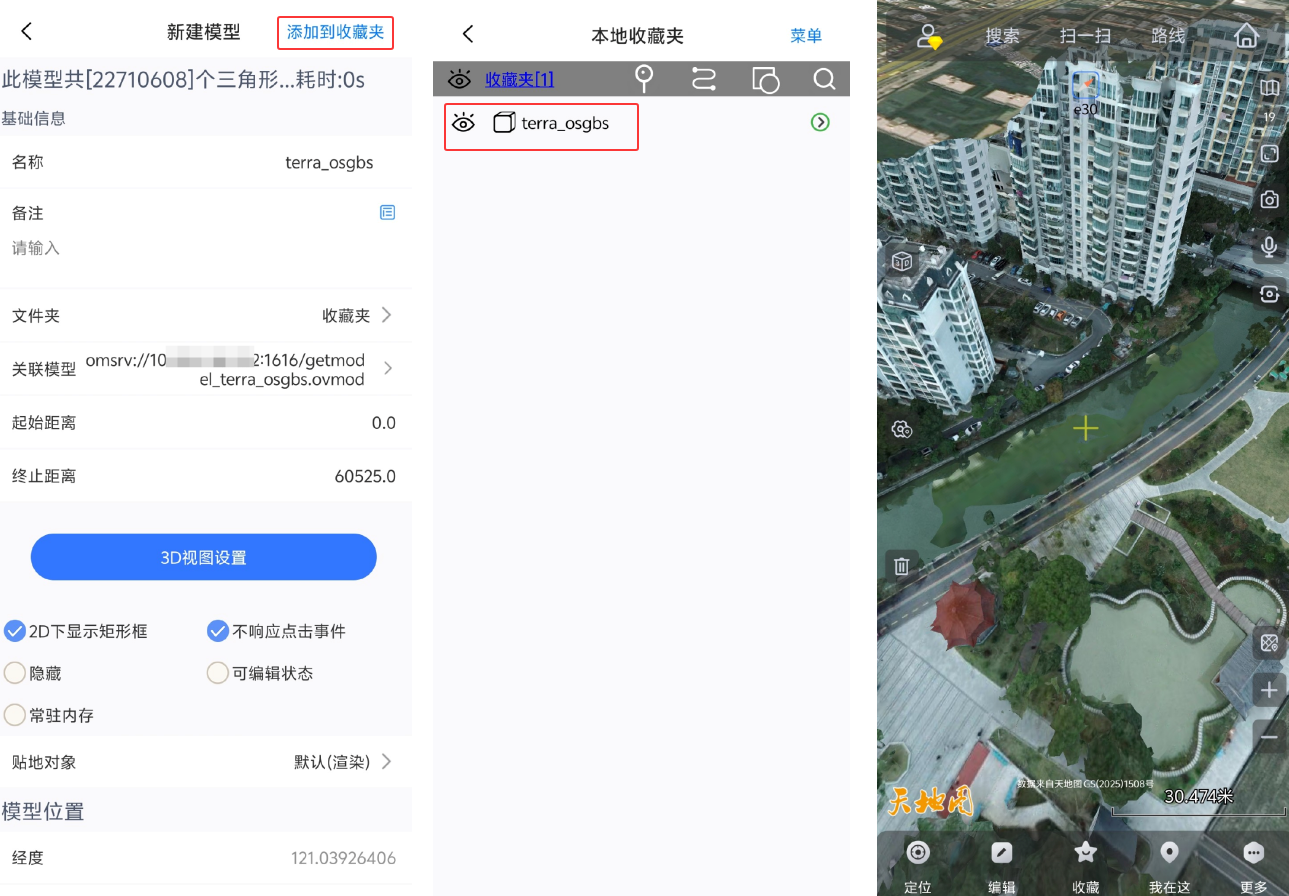
Task: Switch to the 我在这 tab on the map
Action: coord(1169,865)
